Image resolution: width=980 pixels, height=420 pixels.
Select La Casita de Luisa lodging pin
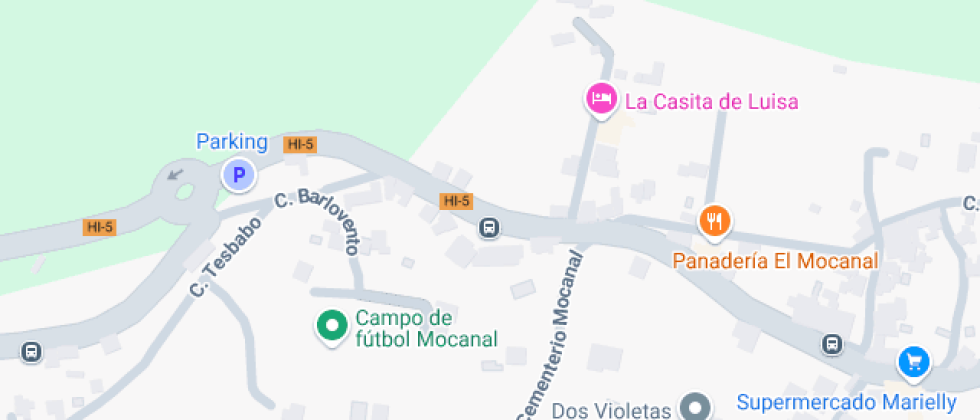tap(600, 99)
